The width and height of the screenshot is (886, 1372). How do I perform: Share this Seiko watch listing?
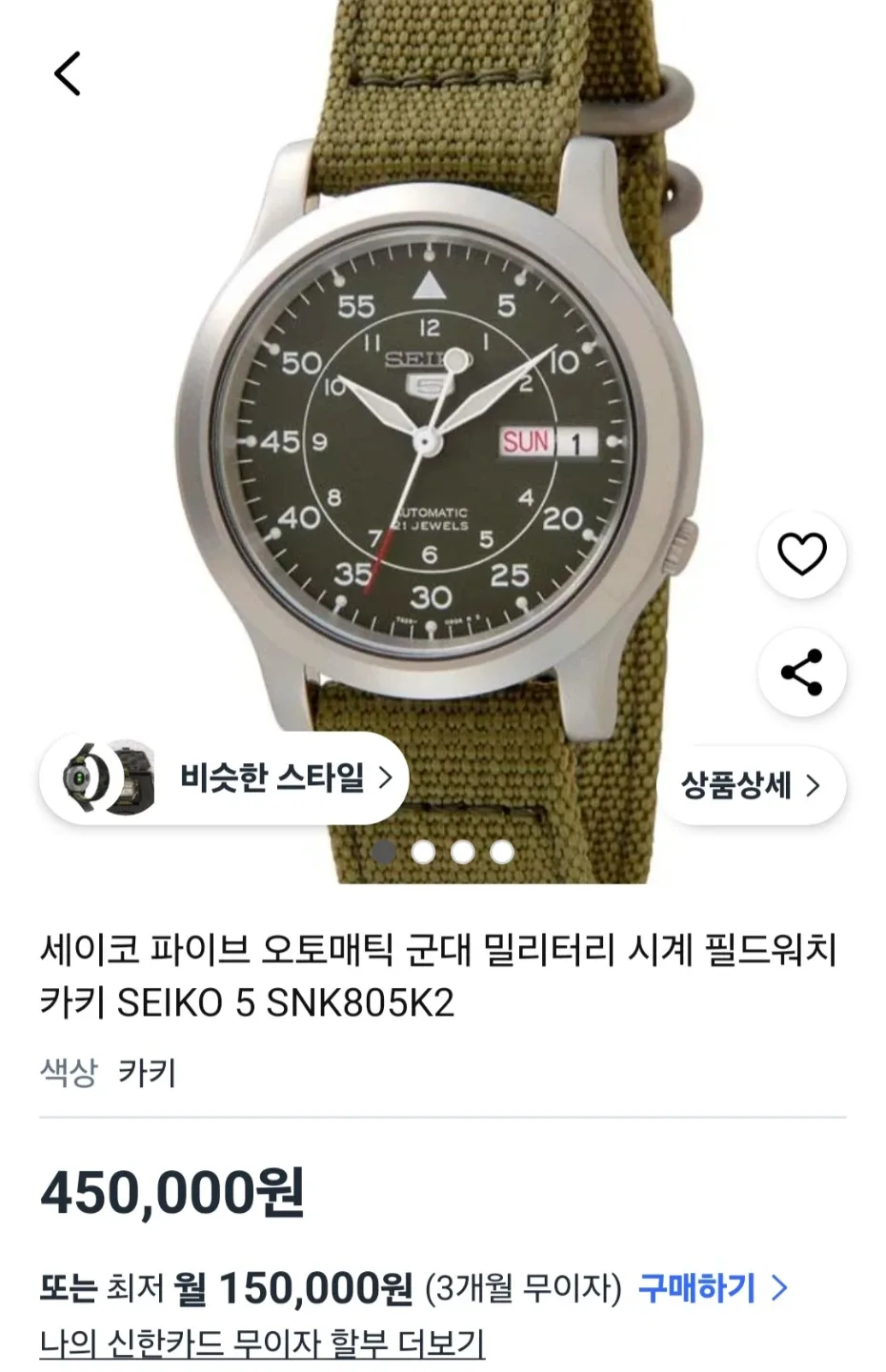[x=801, y=673]
